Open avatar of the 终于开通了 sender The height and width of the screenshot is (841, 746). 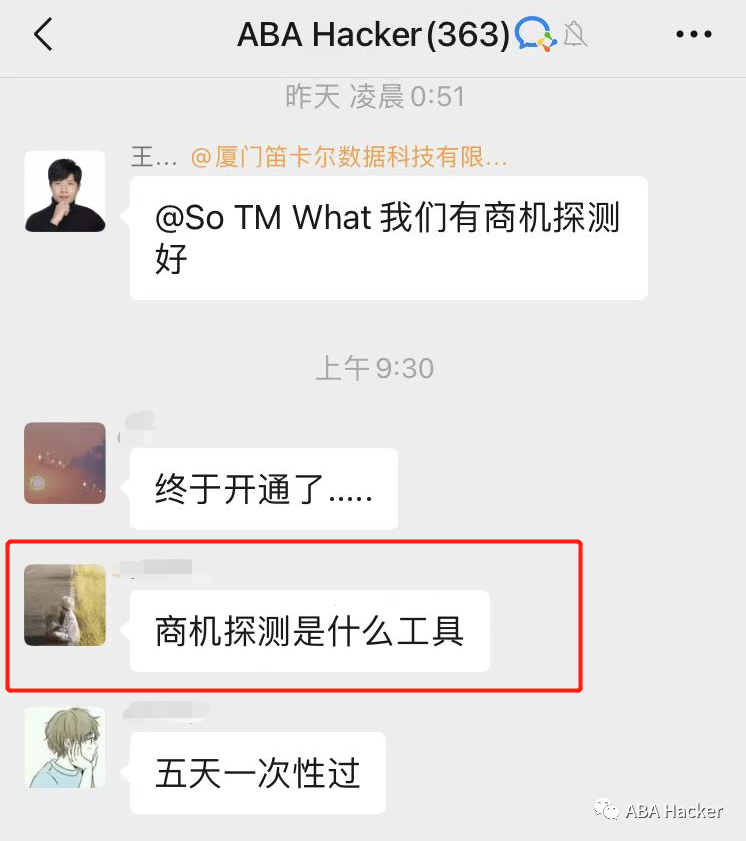[x=65, y=463]
